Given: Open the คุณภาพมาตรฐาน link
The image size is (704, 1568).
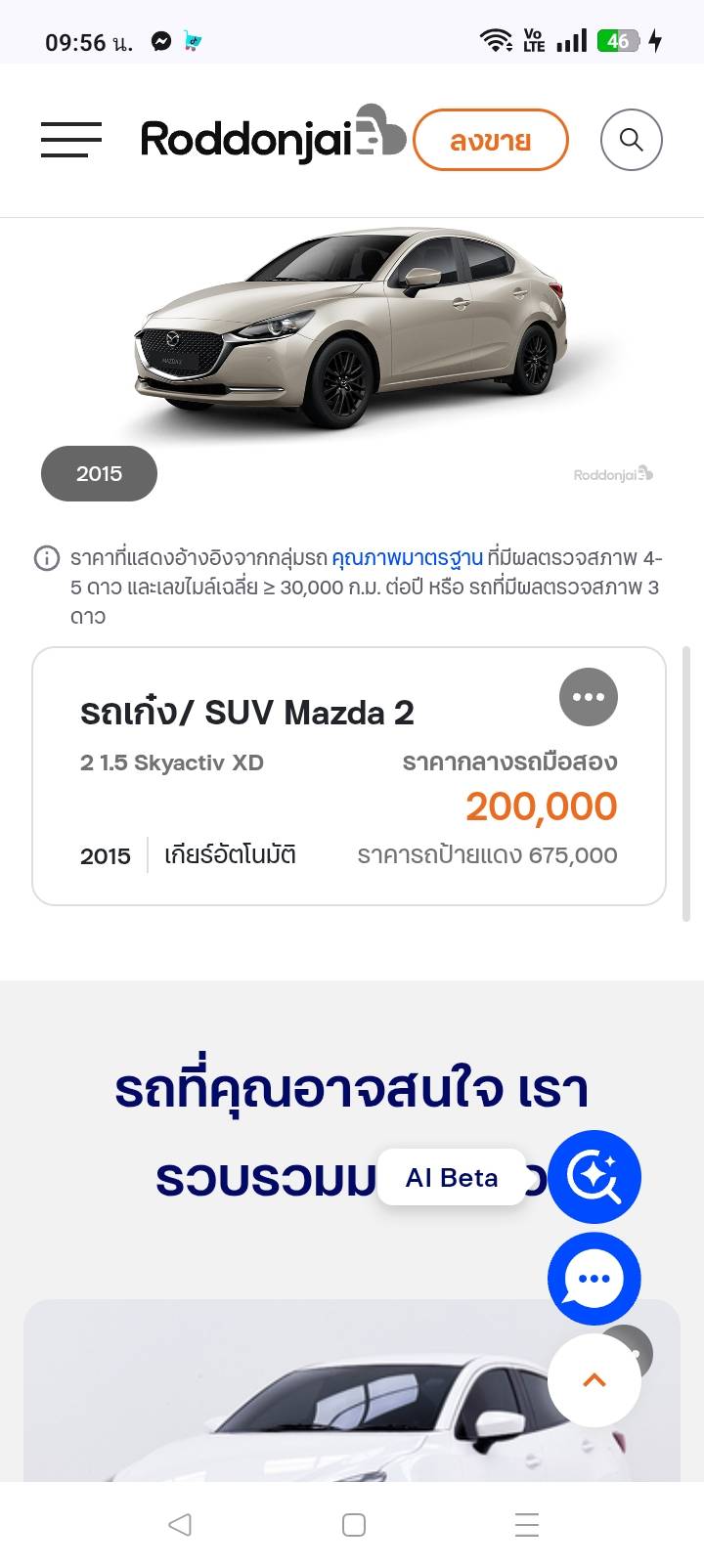Looking at the screenshot, I should point(407,558).
